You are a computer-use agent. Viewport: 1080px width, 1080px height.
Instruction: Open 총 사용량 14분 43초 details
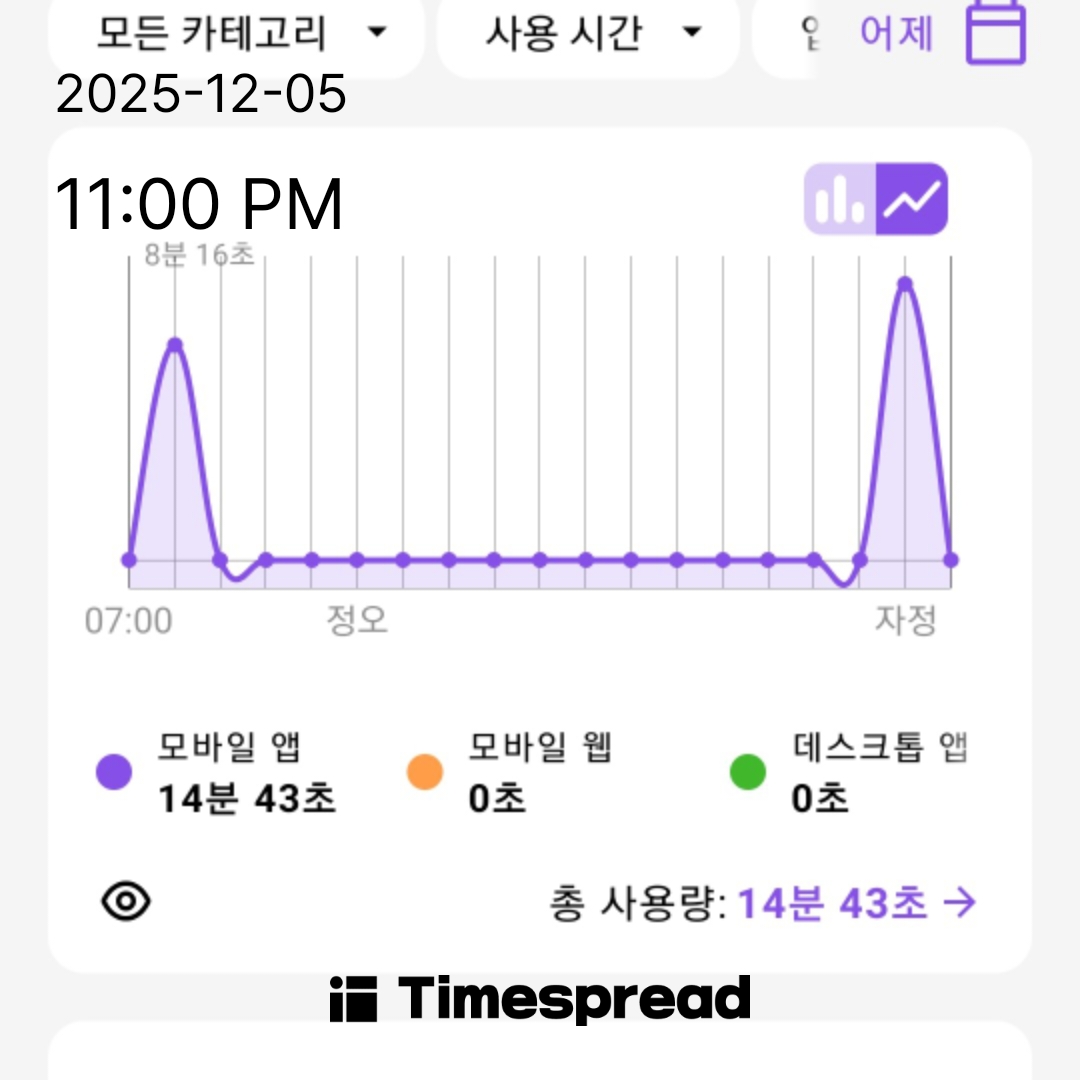point(855,904)
